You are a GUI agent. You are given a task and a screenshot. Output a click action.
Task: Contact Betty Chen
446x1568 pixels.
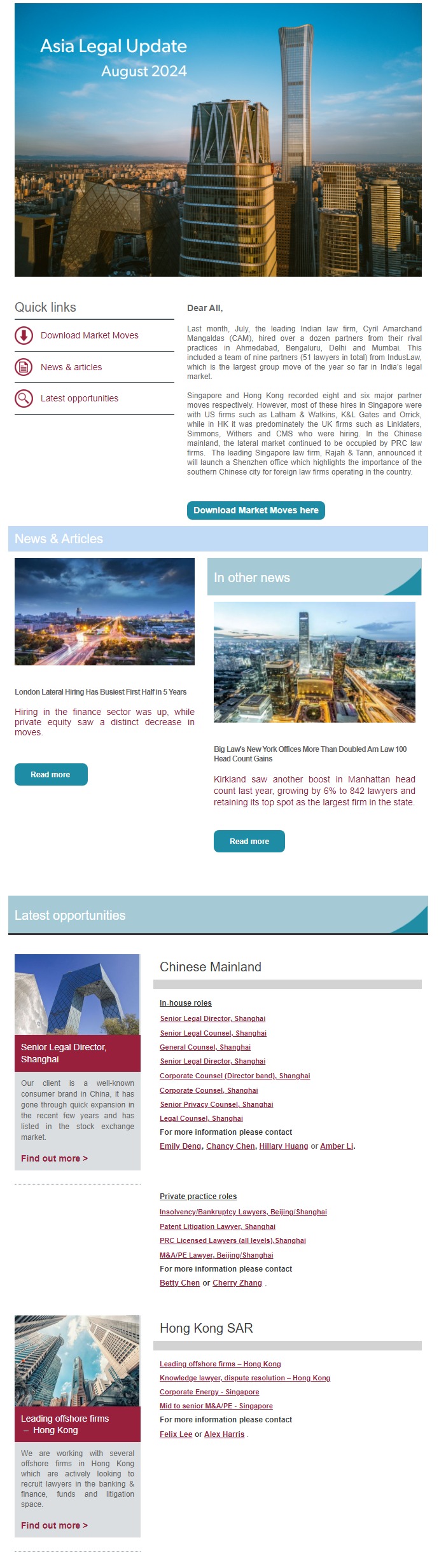coord(179,1283)
